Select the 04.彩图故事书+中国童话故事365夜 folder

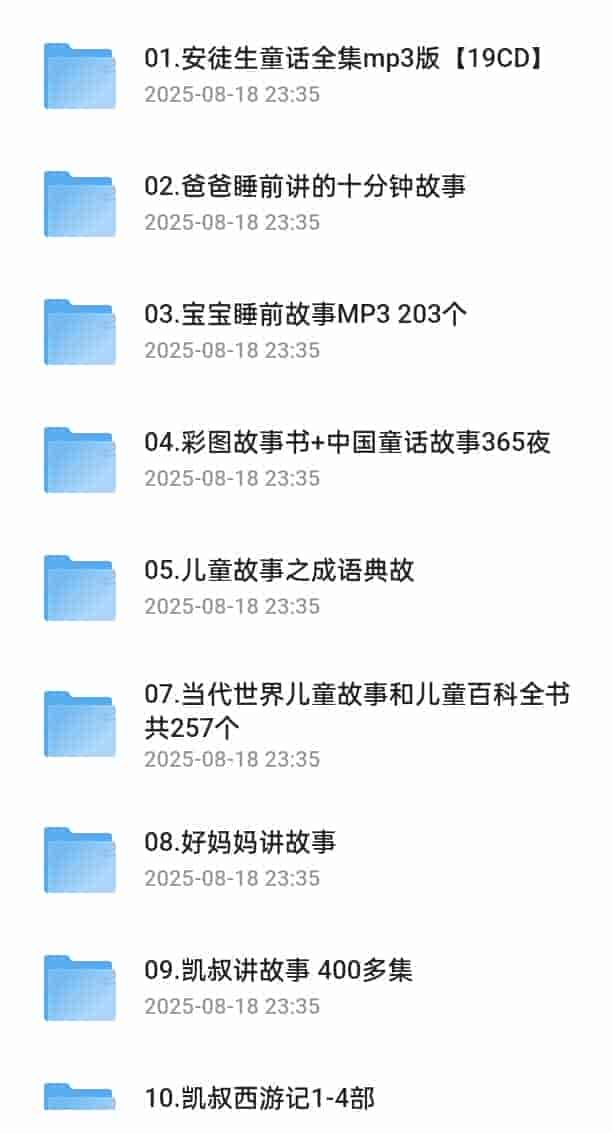(346, 443)
